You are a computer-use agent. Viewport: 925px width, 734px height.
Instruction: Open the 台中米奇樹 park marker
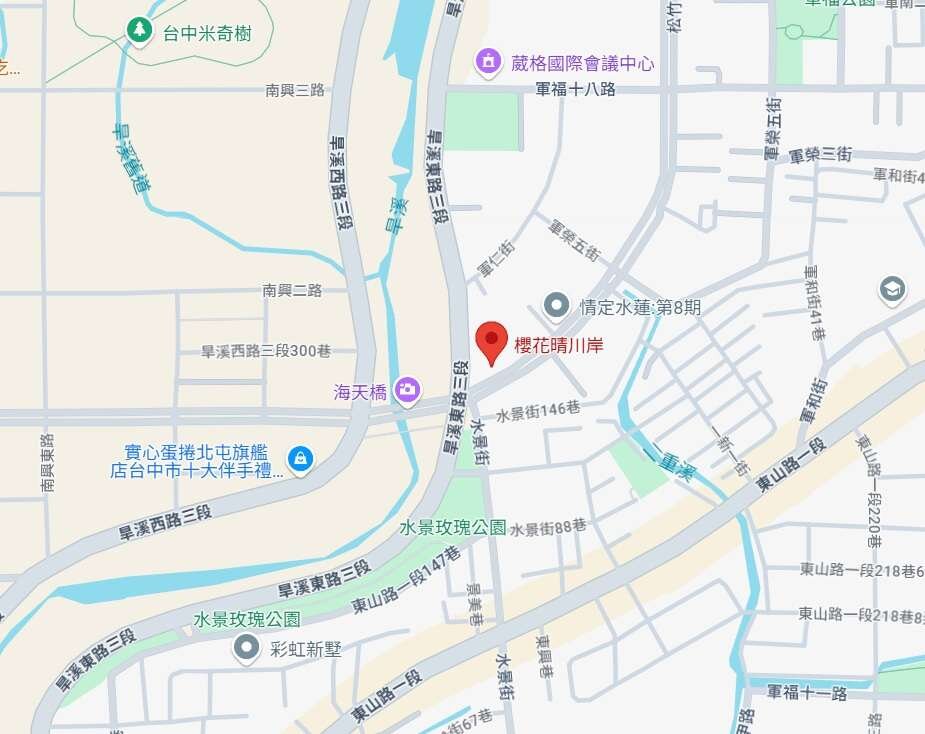click(138, 32)
